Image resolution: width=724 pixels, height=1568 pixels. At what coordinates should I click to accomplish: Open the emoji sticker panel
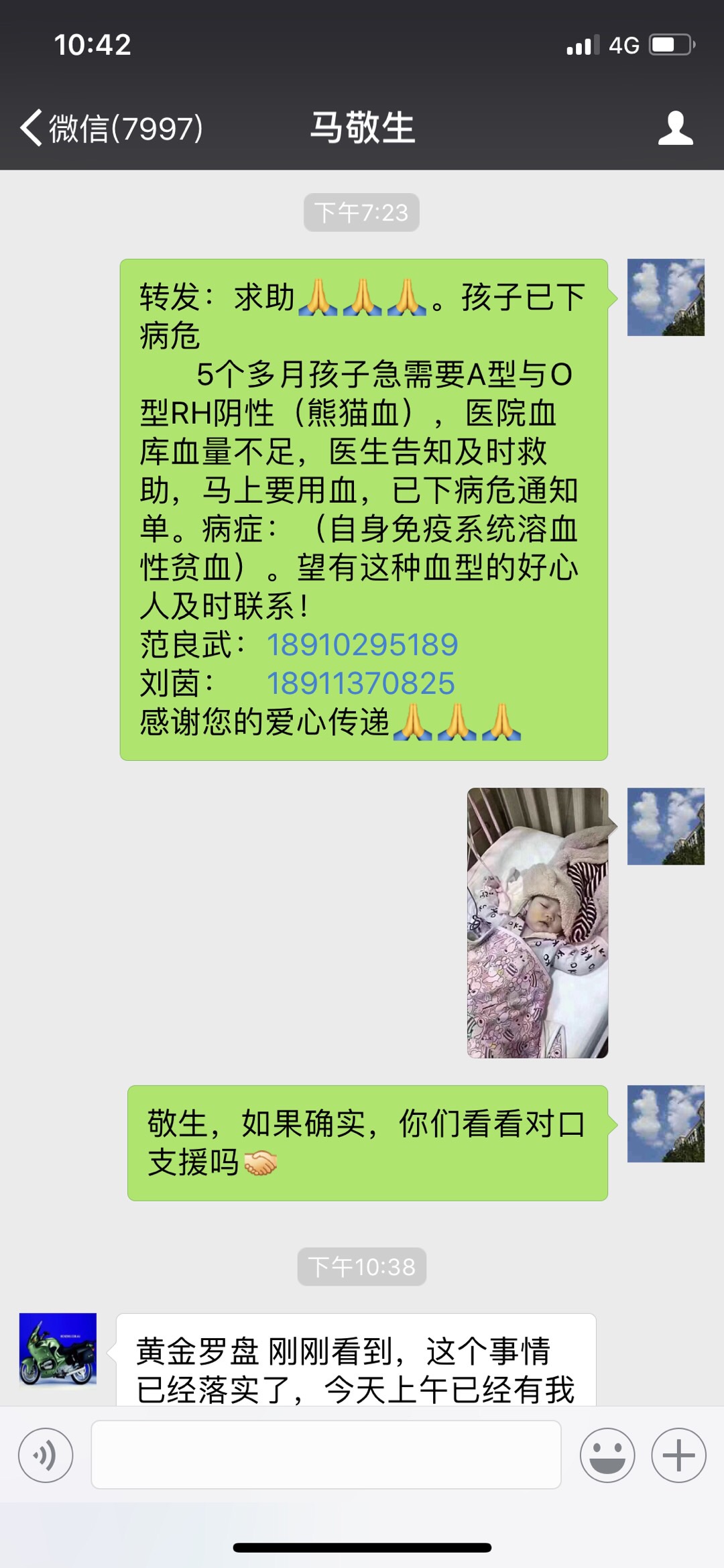pos(607,1455)
